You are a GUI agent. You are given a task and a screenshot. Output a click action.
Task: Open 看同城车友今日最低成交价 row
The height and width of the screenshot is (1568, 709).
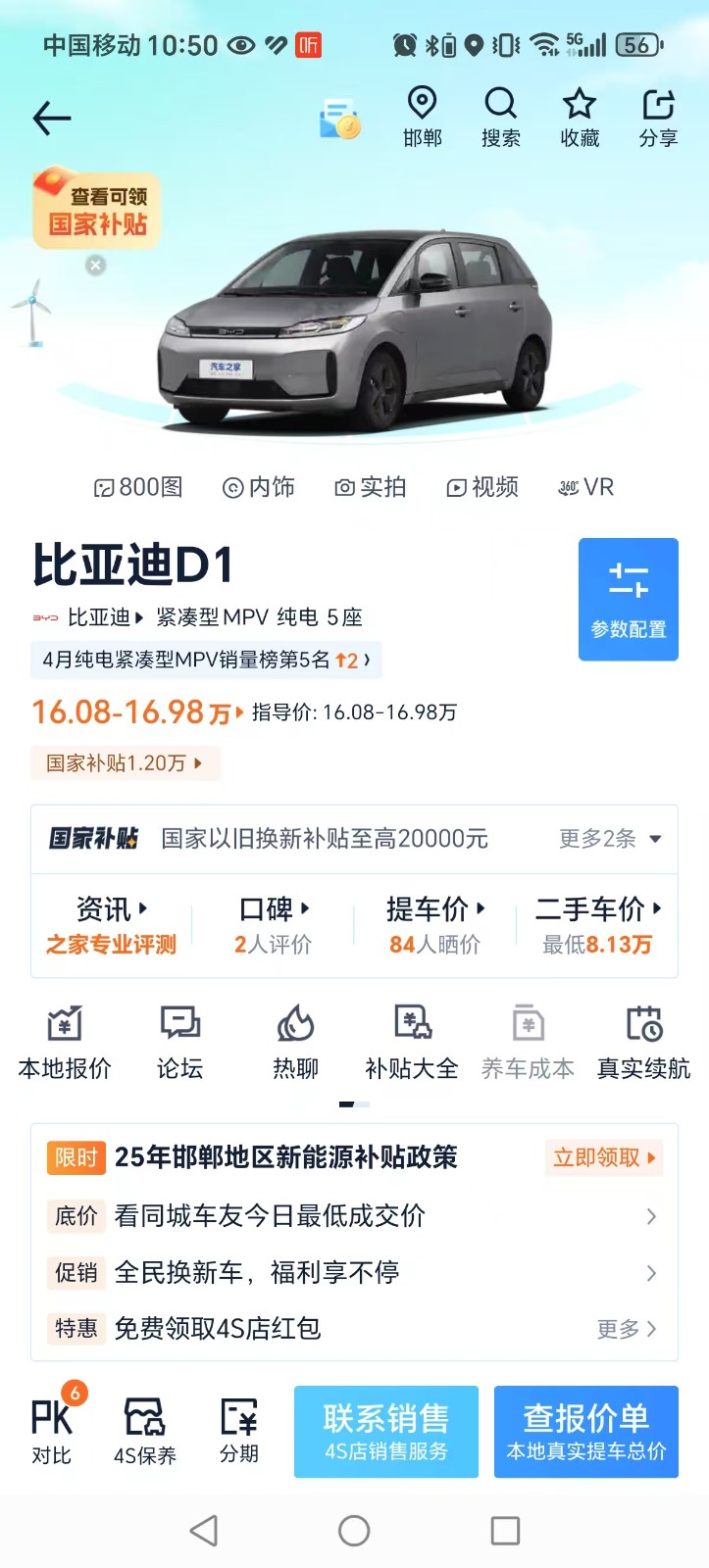pos(353,1216)
